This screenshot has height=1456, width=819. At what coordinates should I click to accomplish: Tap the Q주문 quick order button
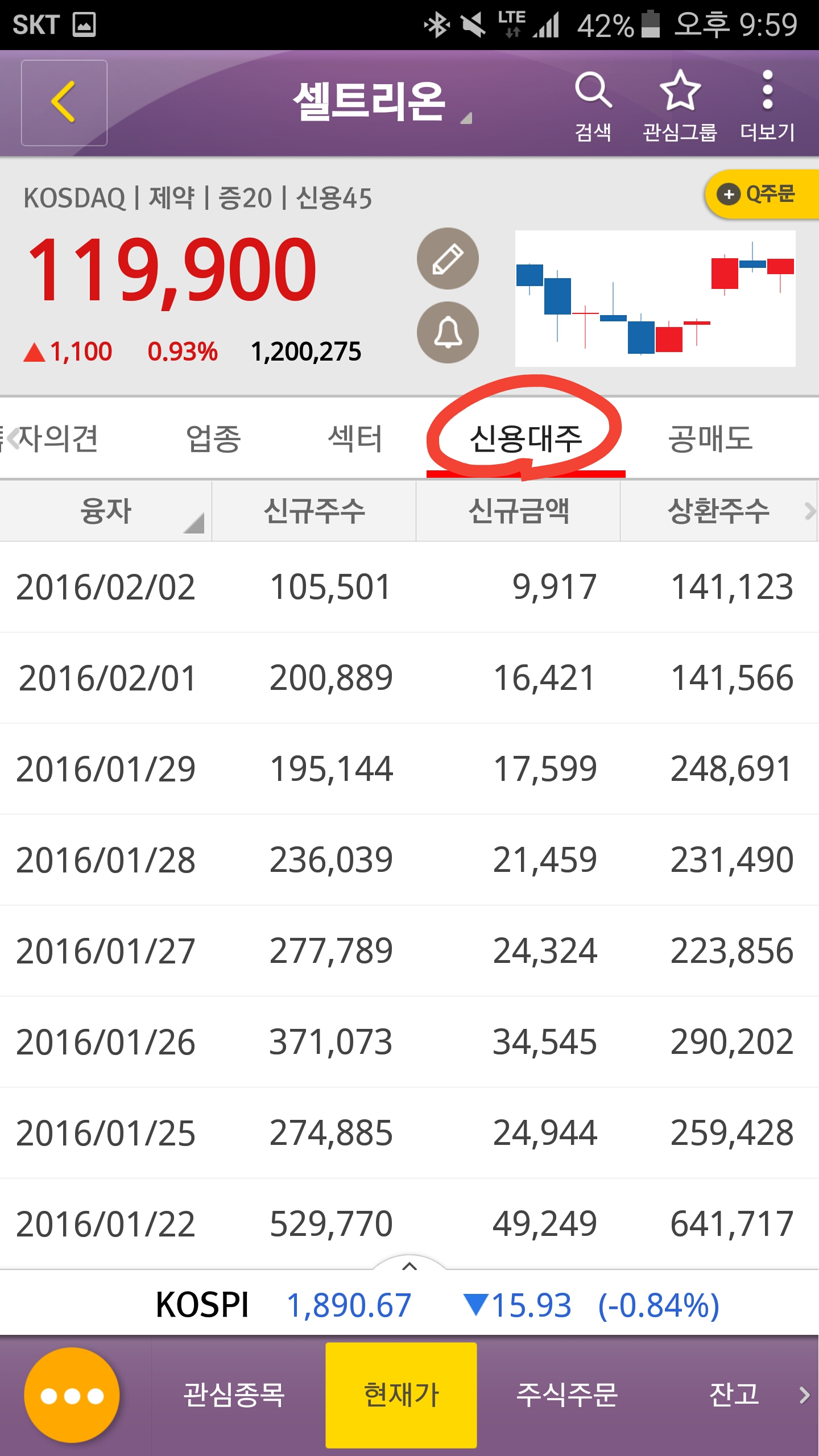coord(761,195)
